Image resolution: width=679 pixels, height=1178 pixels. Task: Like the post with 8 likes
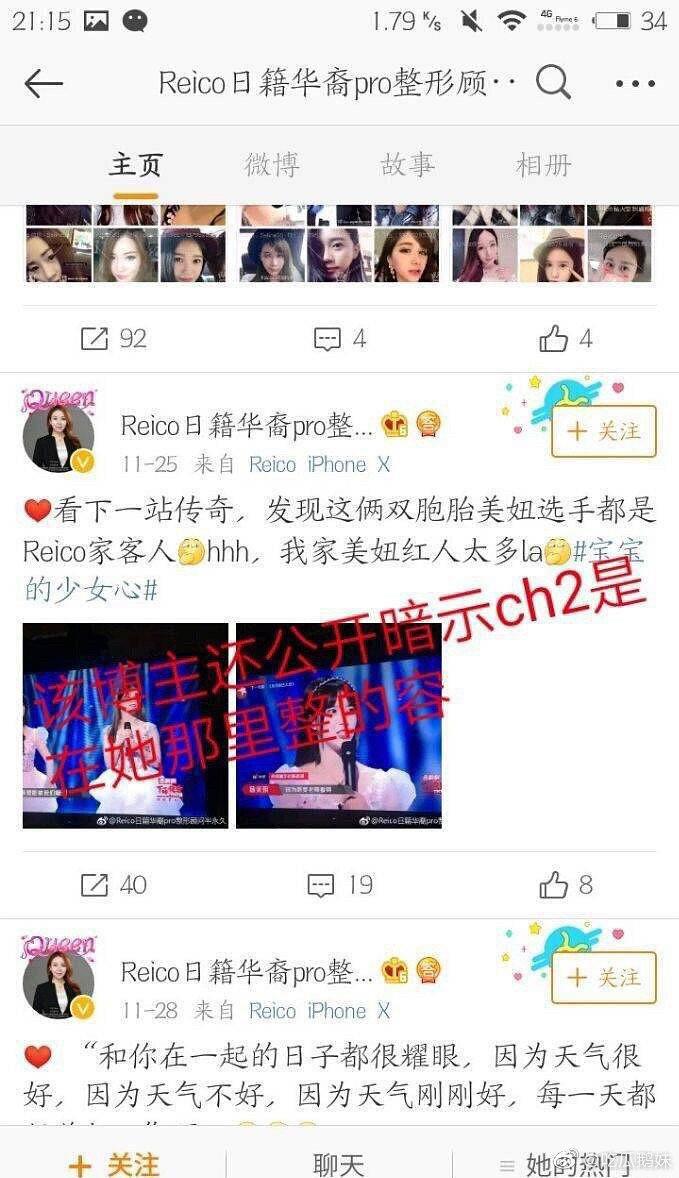click(x=565, y=884)
